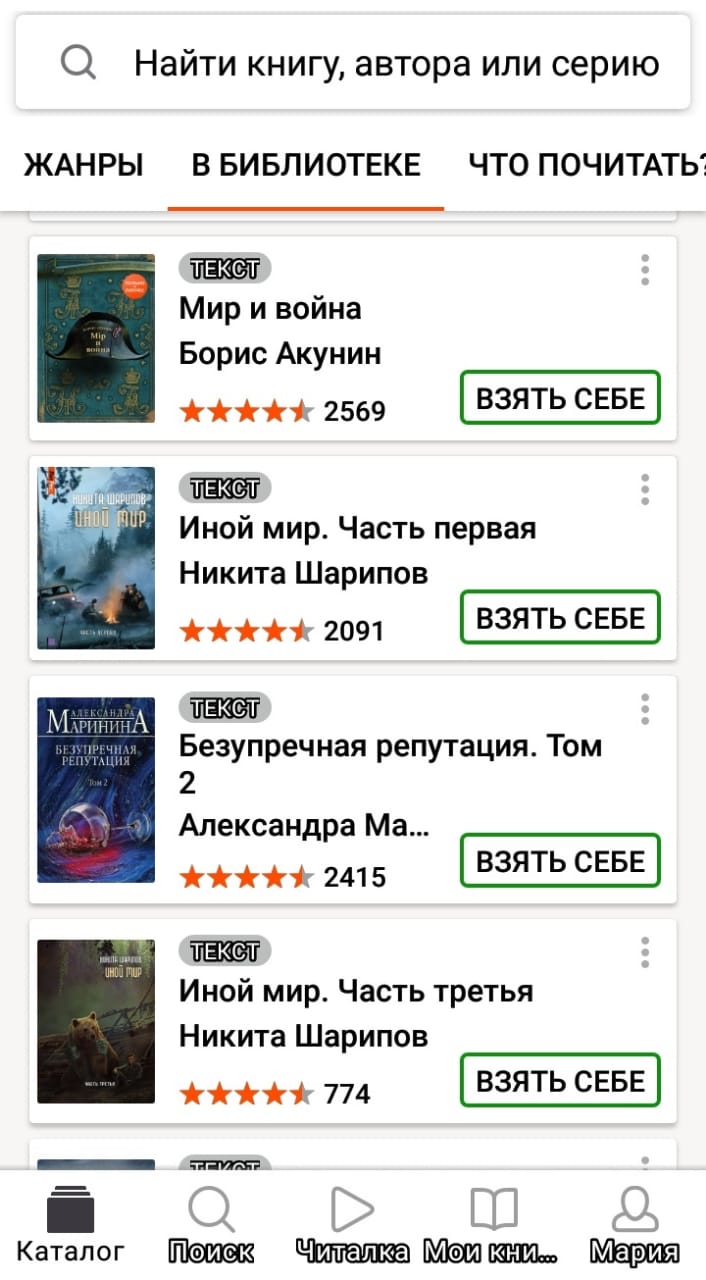Switch to the ЖАНРЫ tab

(x=84, y=165)
